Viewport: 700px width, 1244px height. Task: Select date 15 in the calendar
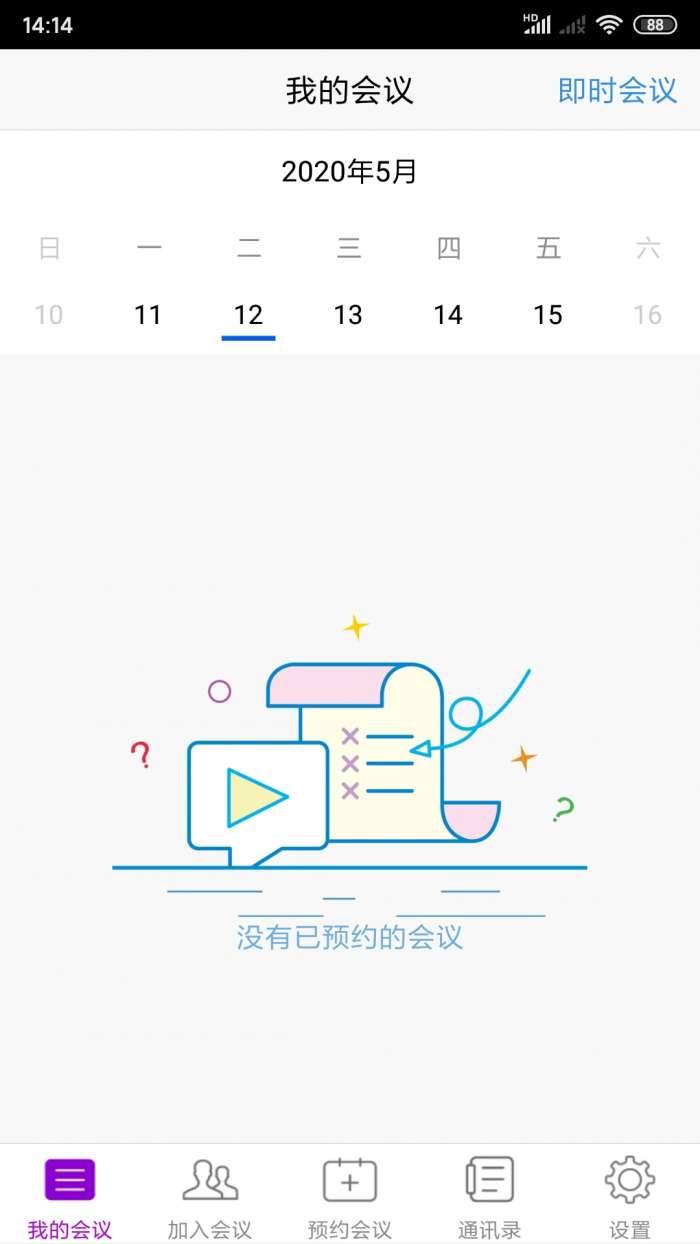(548, 315)
